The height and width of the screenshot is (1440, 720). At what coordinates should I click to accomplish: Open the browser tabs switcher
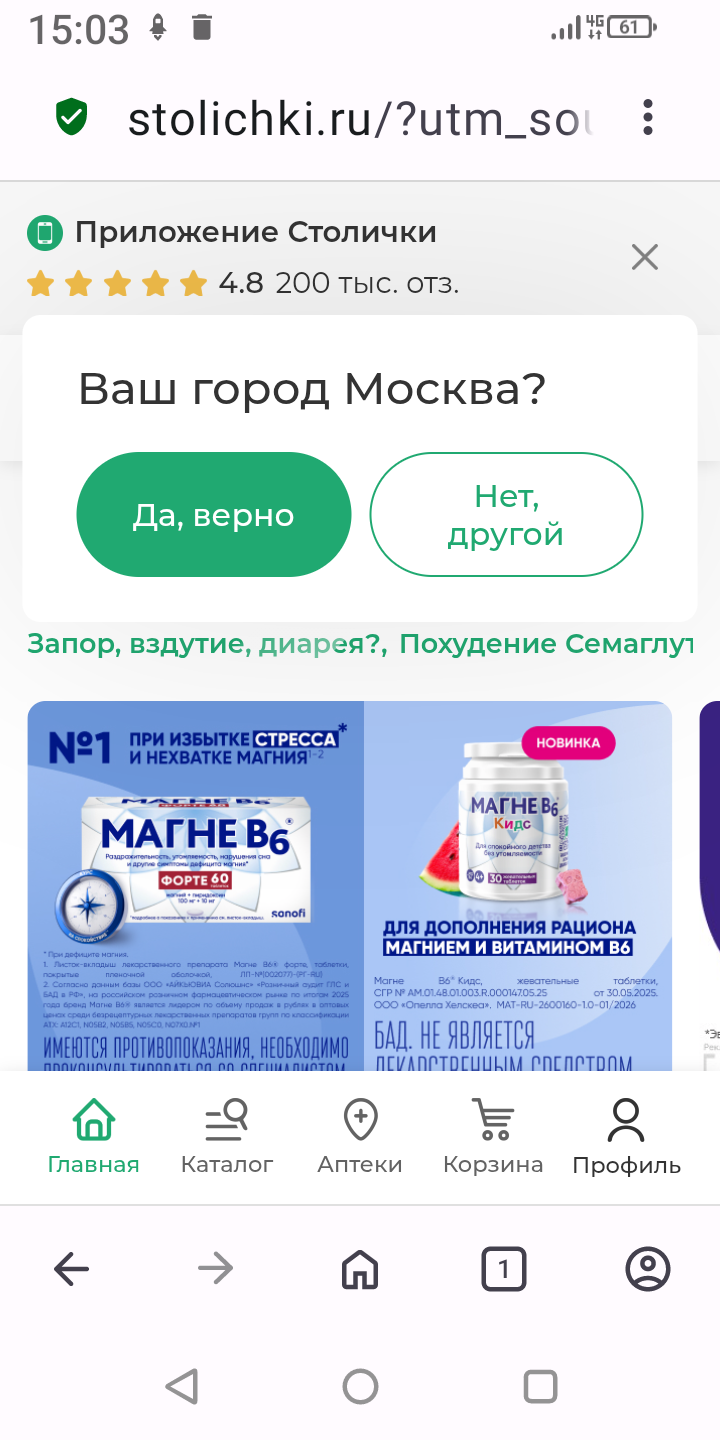(x=504, y=1270)
